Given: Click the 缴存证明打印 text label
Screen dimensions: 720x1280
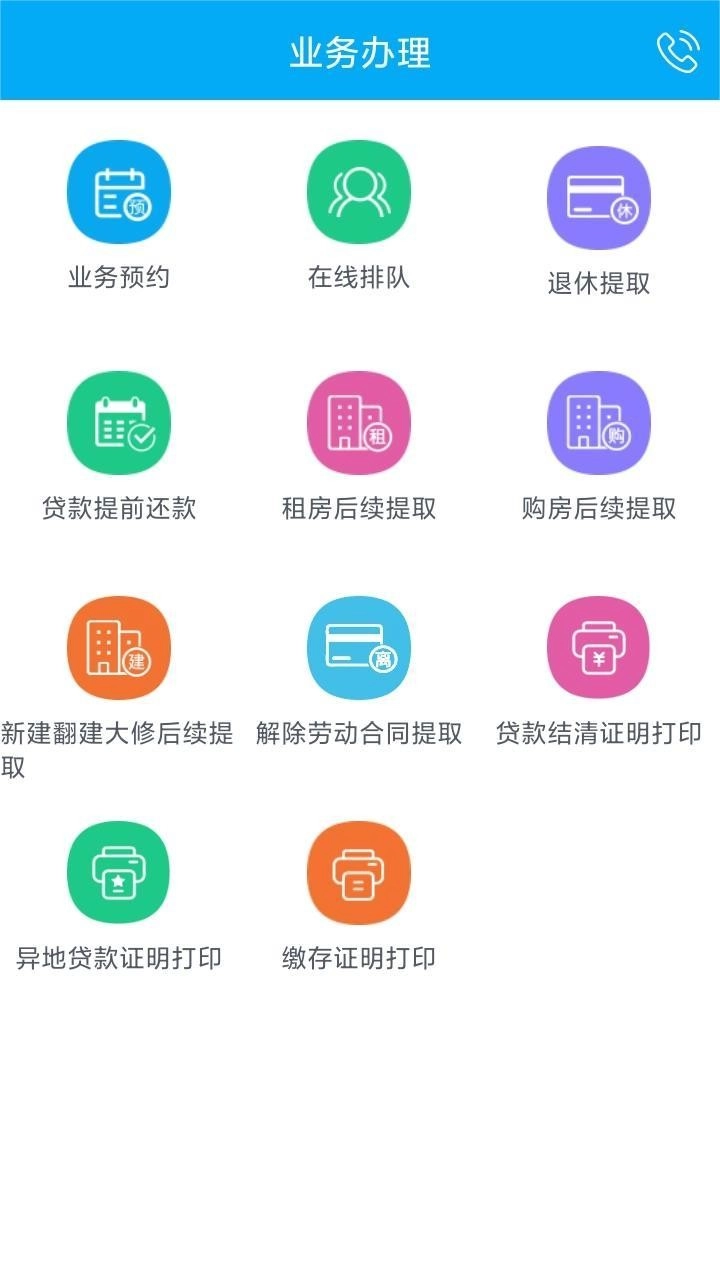Looking at the screenshot, I should coord(358,956).
